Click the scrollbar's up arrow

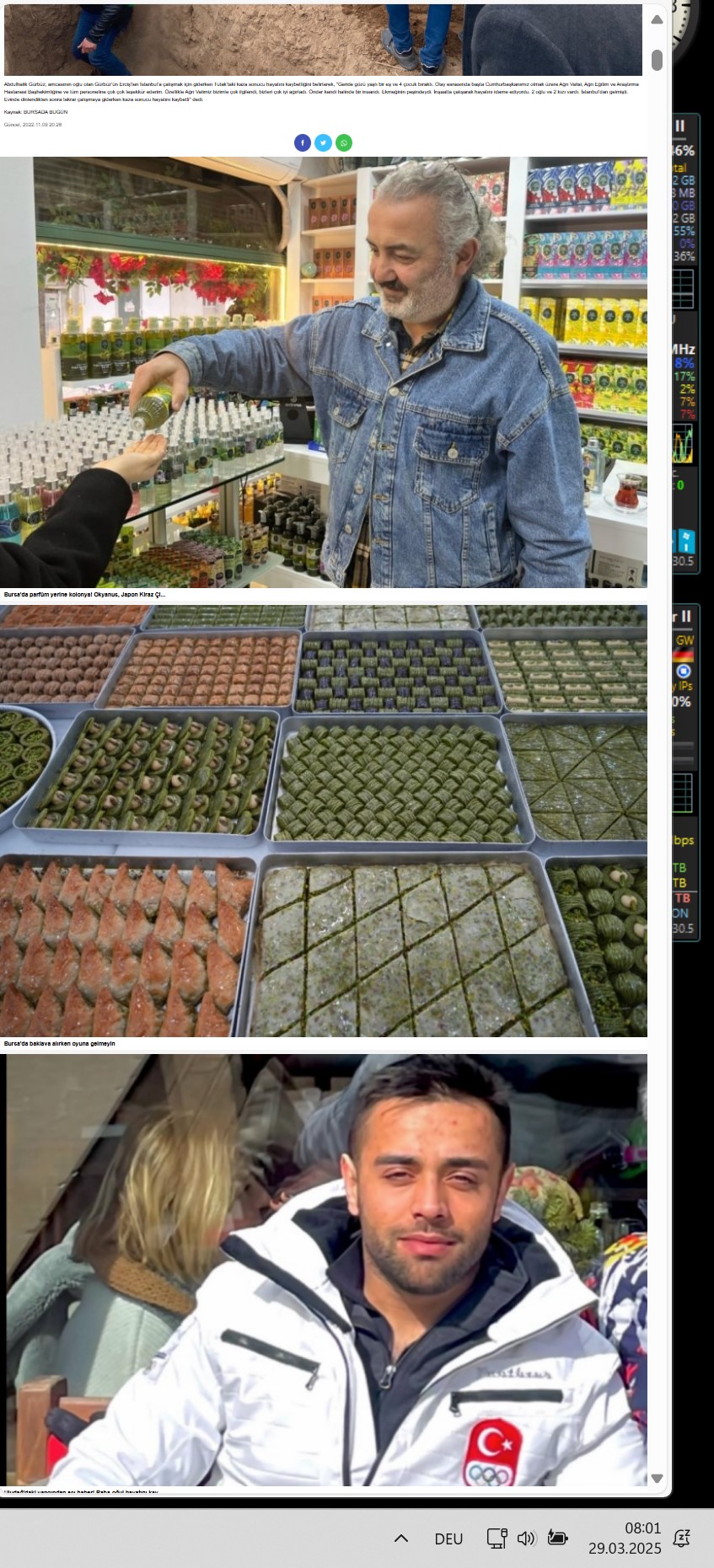click(x=657, y=19)
